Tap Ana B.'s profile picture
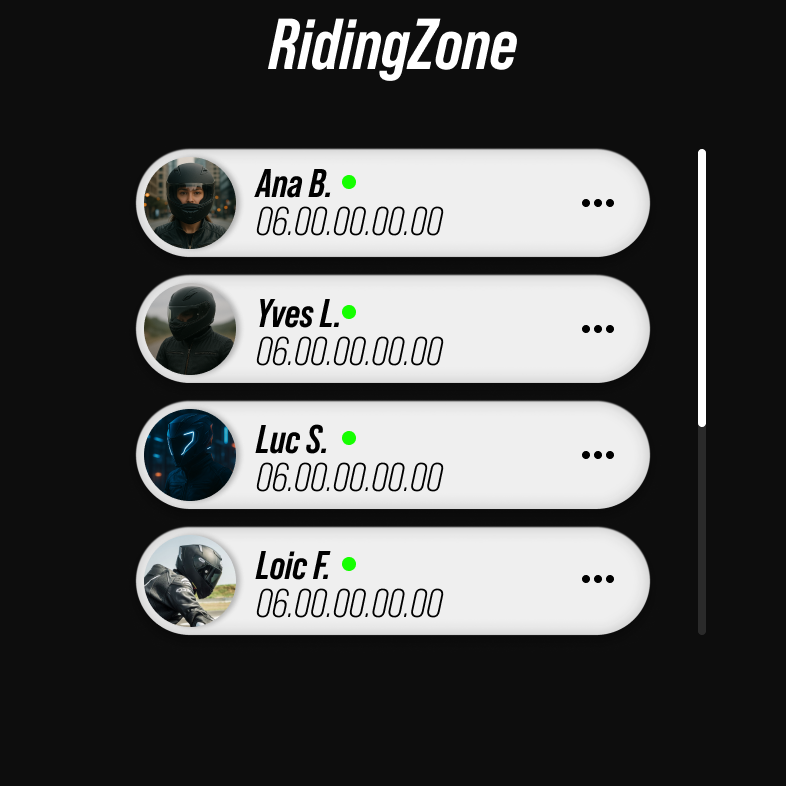786x786 pixels. 190,203
